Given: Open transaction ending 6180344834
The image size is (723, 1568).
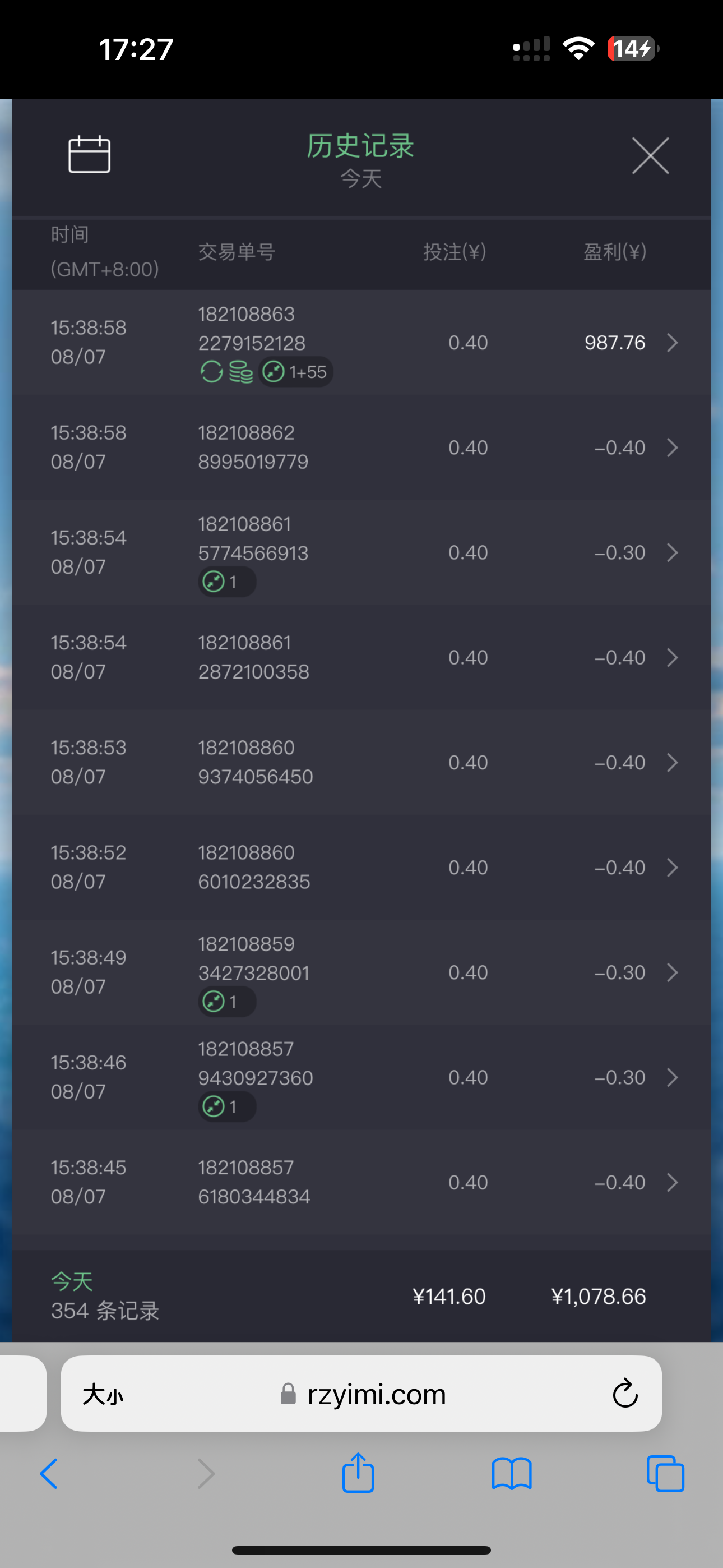Looking at the screenshot, I should coord(672,1183).
